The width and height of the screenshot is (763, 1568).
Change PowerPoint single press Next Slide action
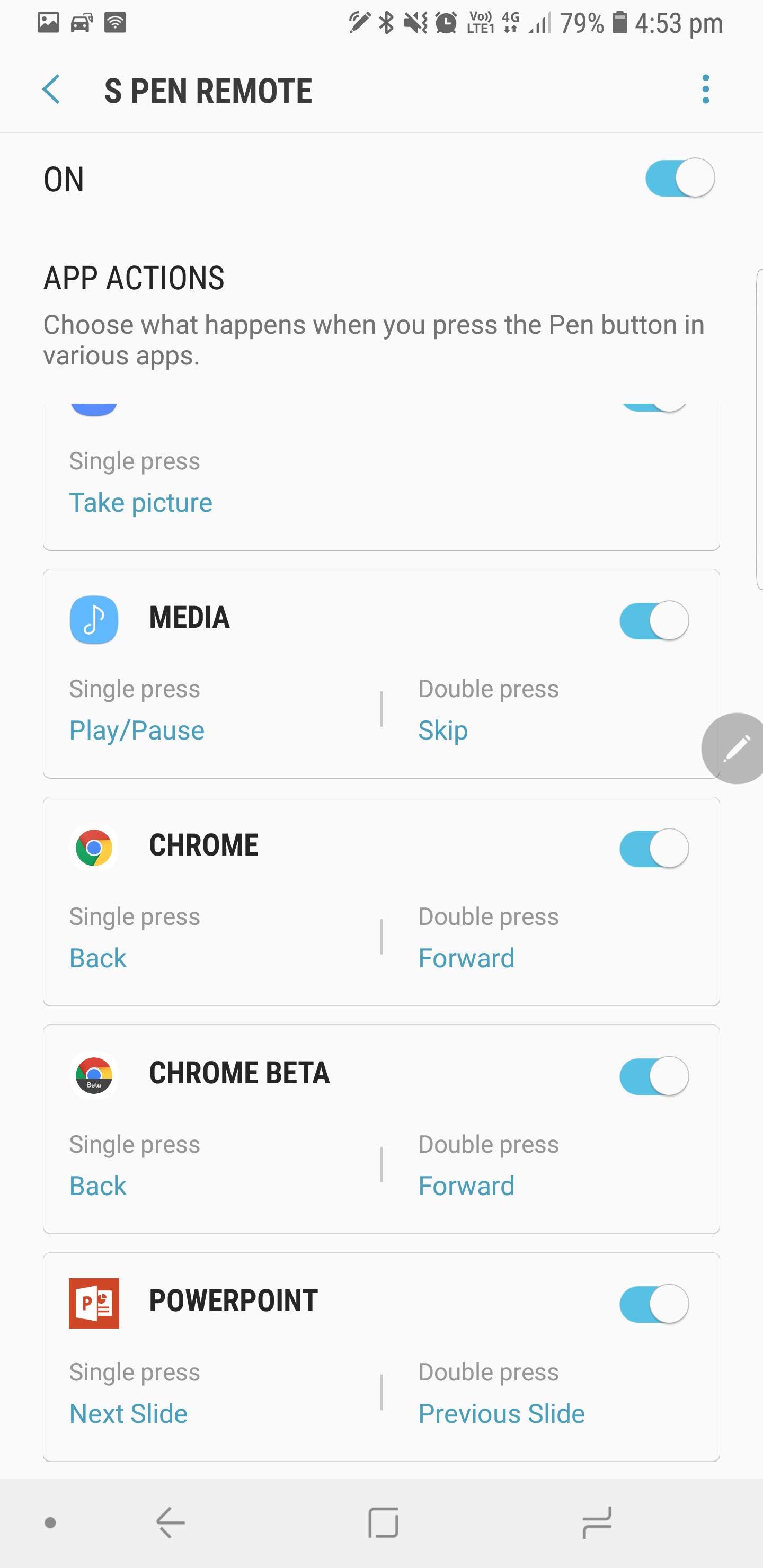128,1413
